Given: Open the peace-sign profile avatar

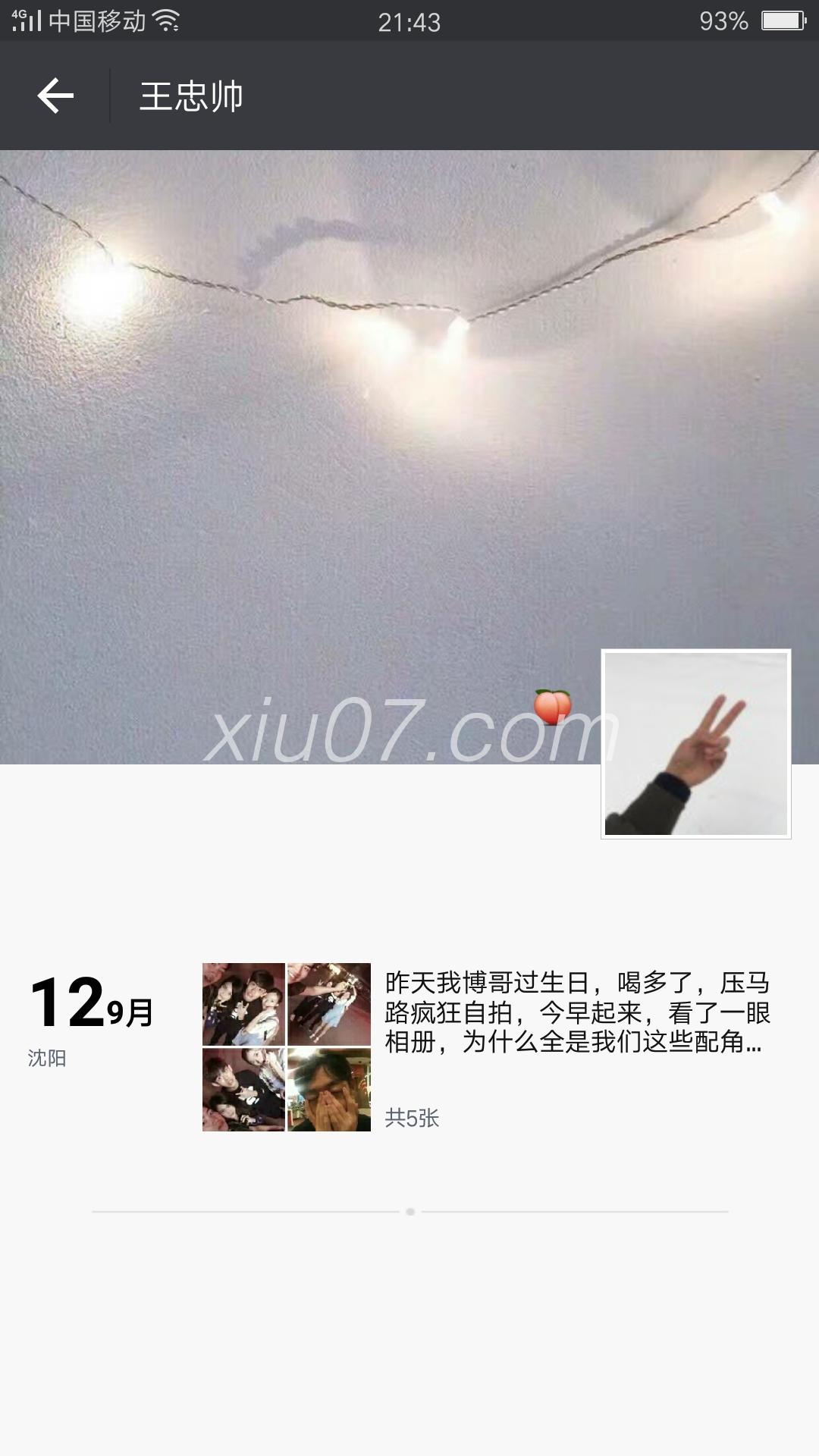Looking at the screenshot, I should click(x=695, y=744).
